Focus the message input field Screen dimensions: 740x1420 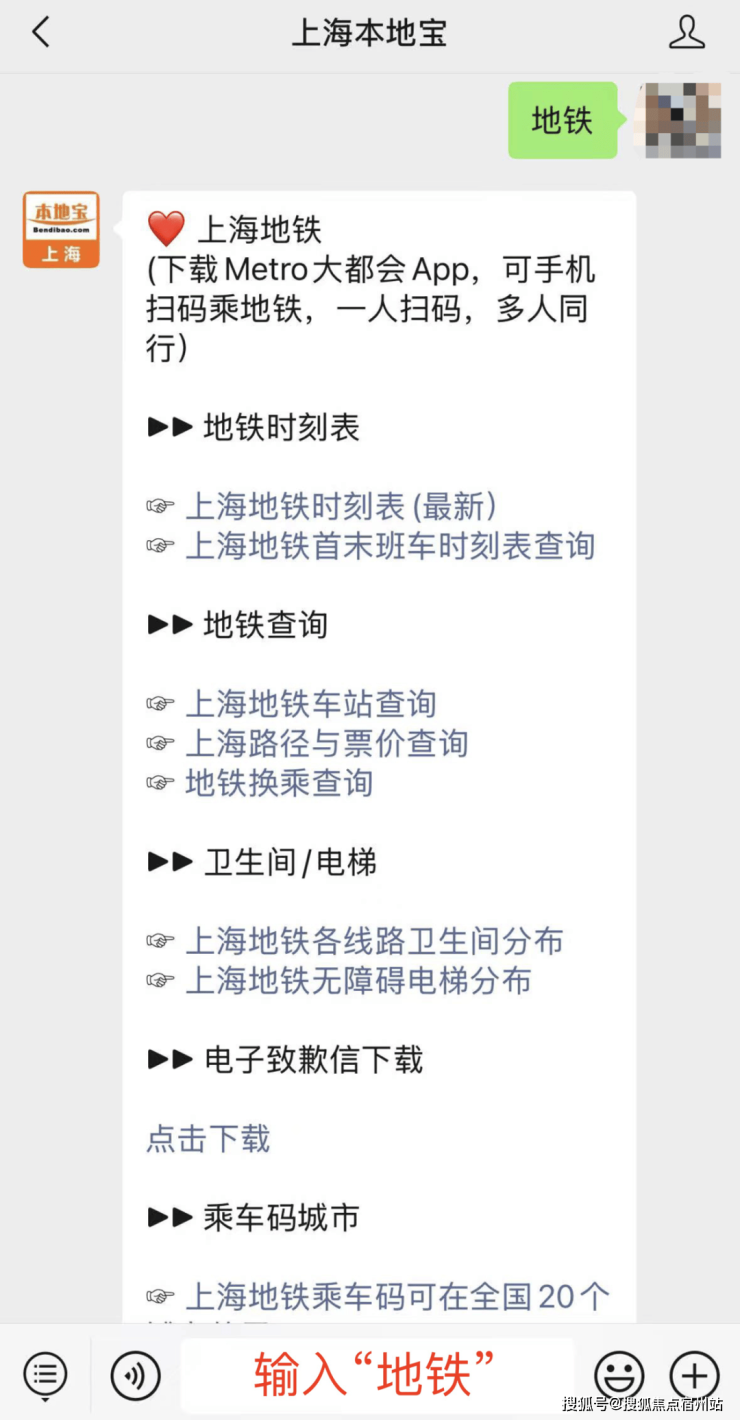pyautogui.click(x=376, y=1374)
